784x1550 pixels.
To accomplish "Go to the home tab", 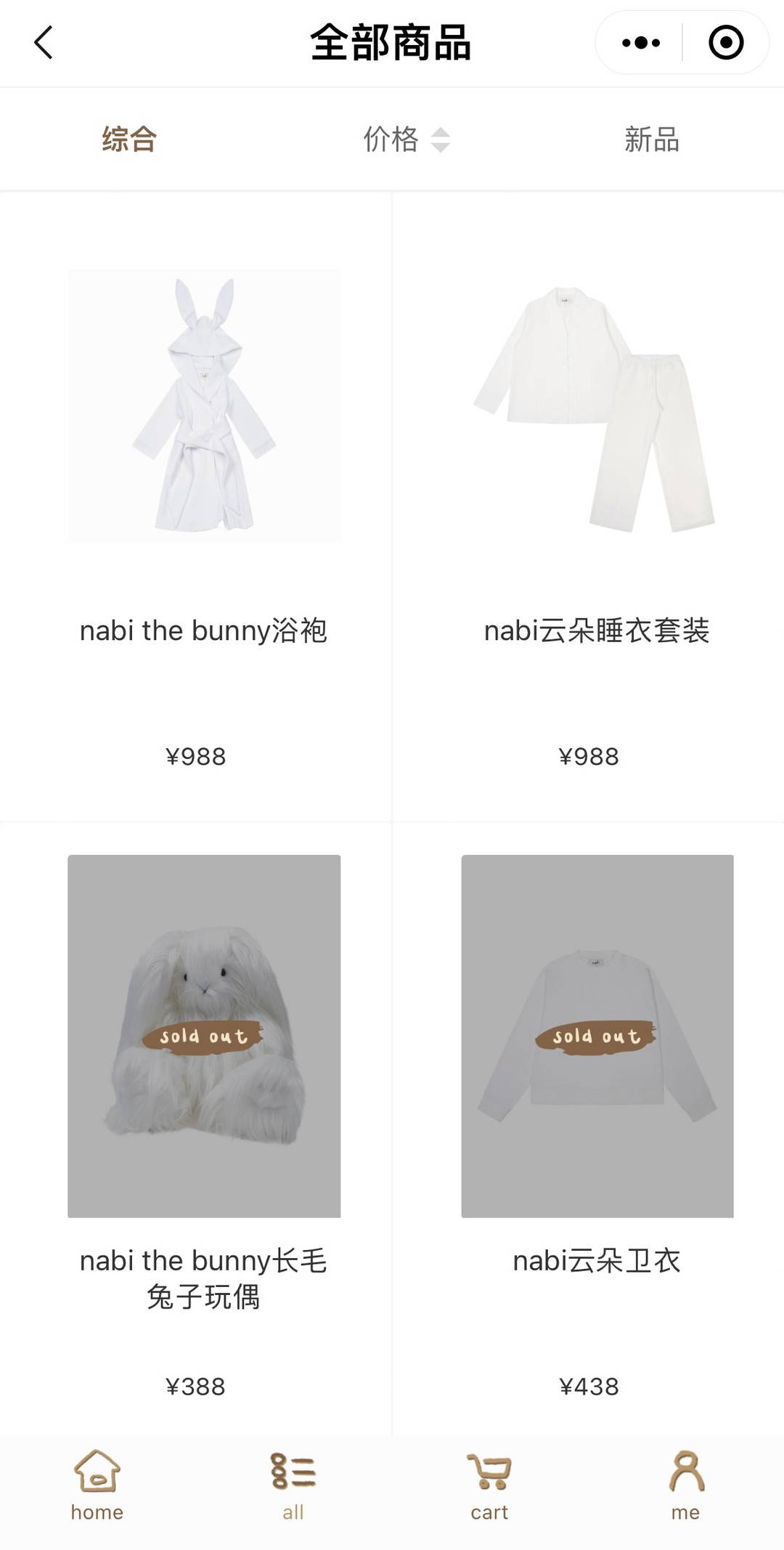I will (x=97, y=1485).
